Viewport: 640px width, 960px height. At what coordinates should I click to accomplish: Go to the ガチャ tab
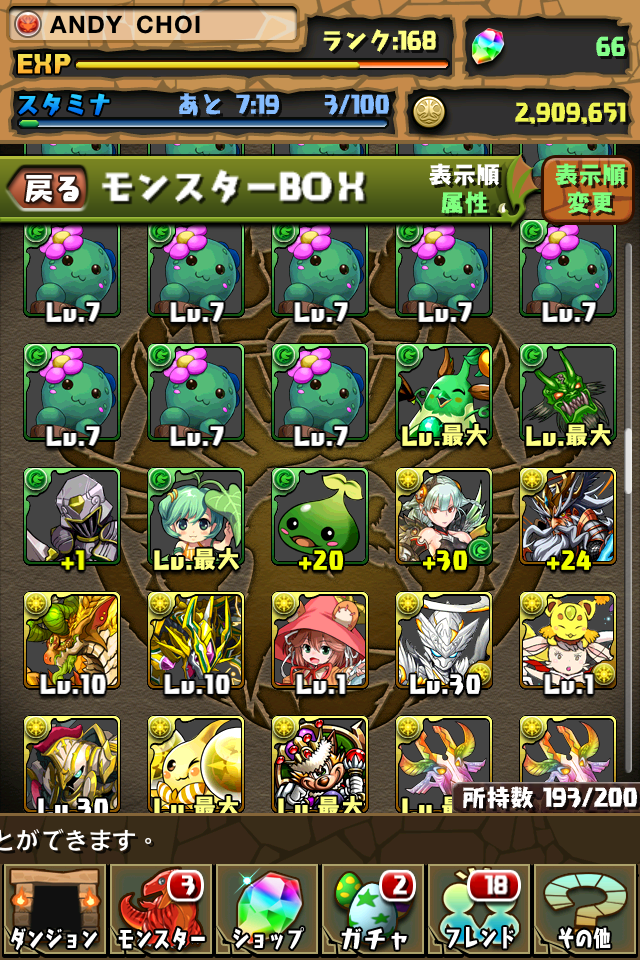click(372, 910)
